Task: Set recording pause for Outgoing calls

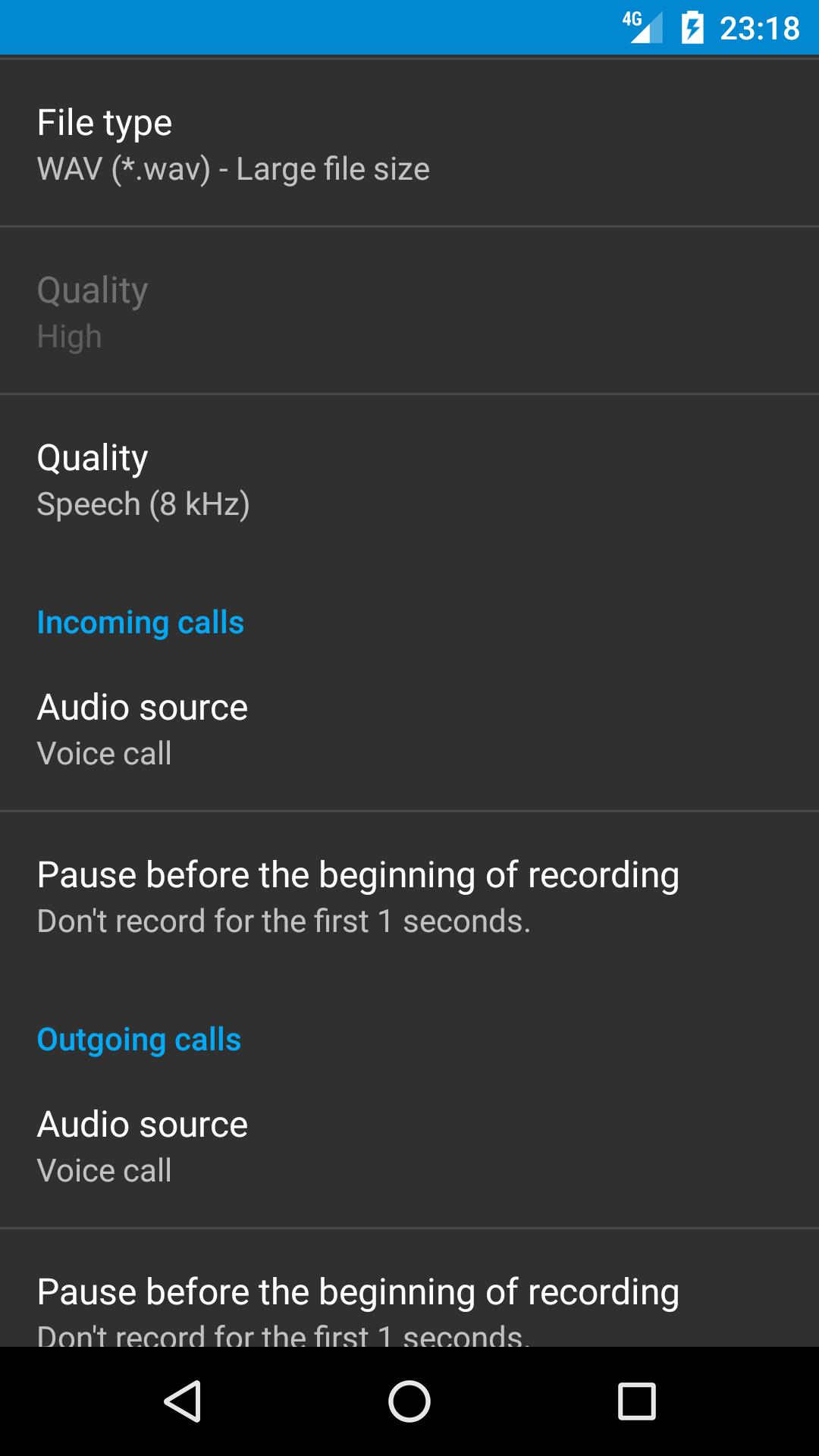Action: (409, 1306)
